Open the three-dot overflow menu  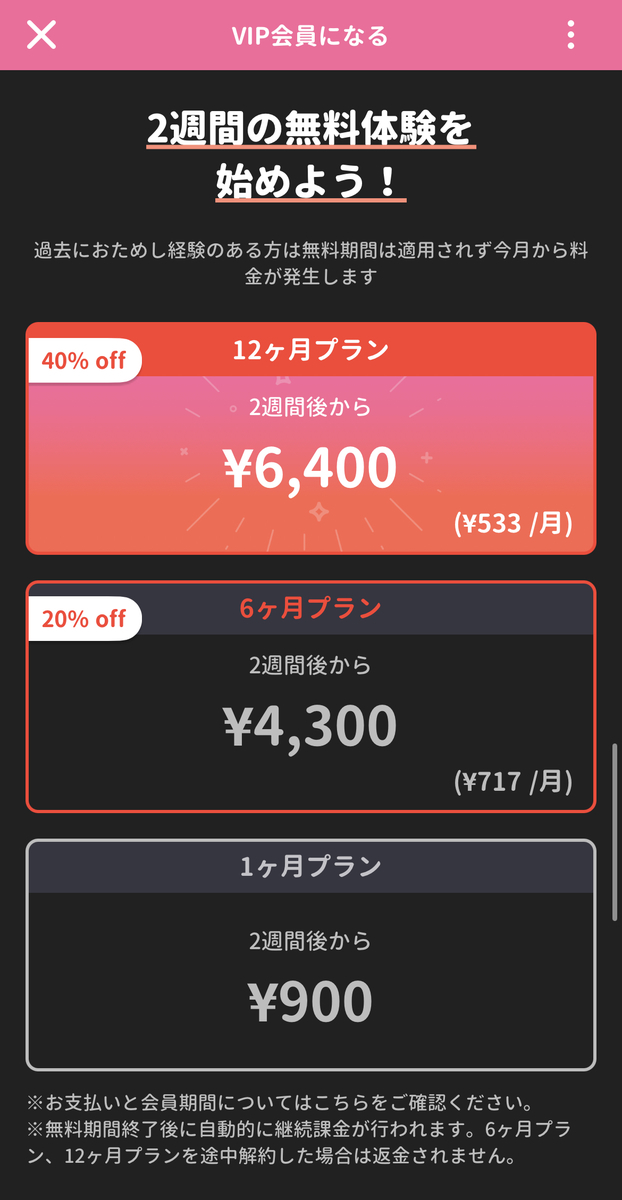tap(571, 35)
